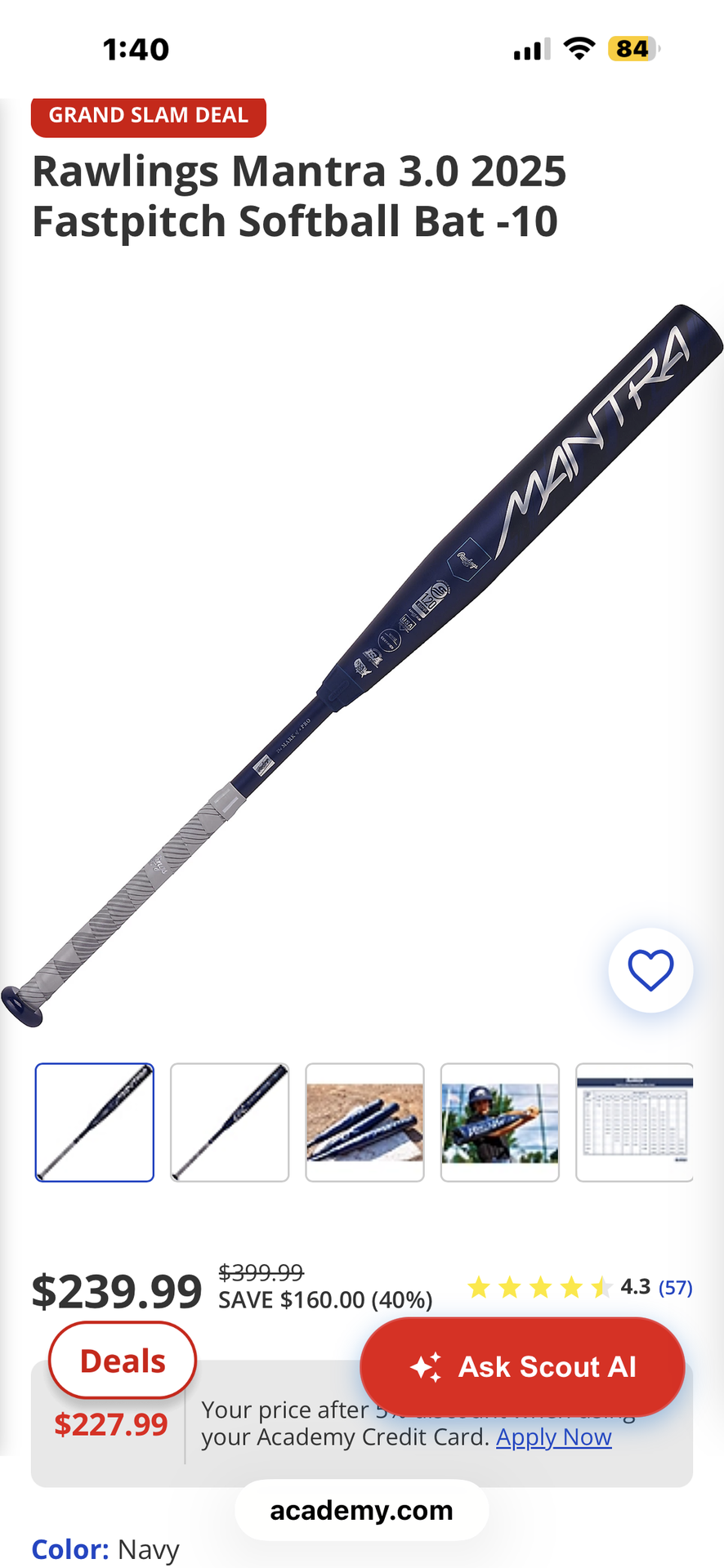The width and height of the screenshot is (724, 1568).
Task: Open the Ask Scout AI assistant
Action: 522,1366
